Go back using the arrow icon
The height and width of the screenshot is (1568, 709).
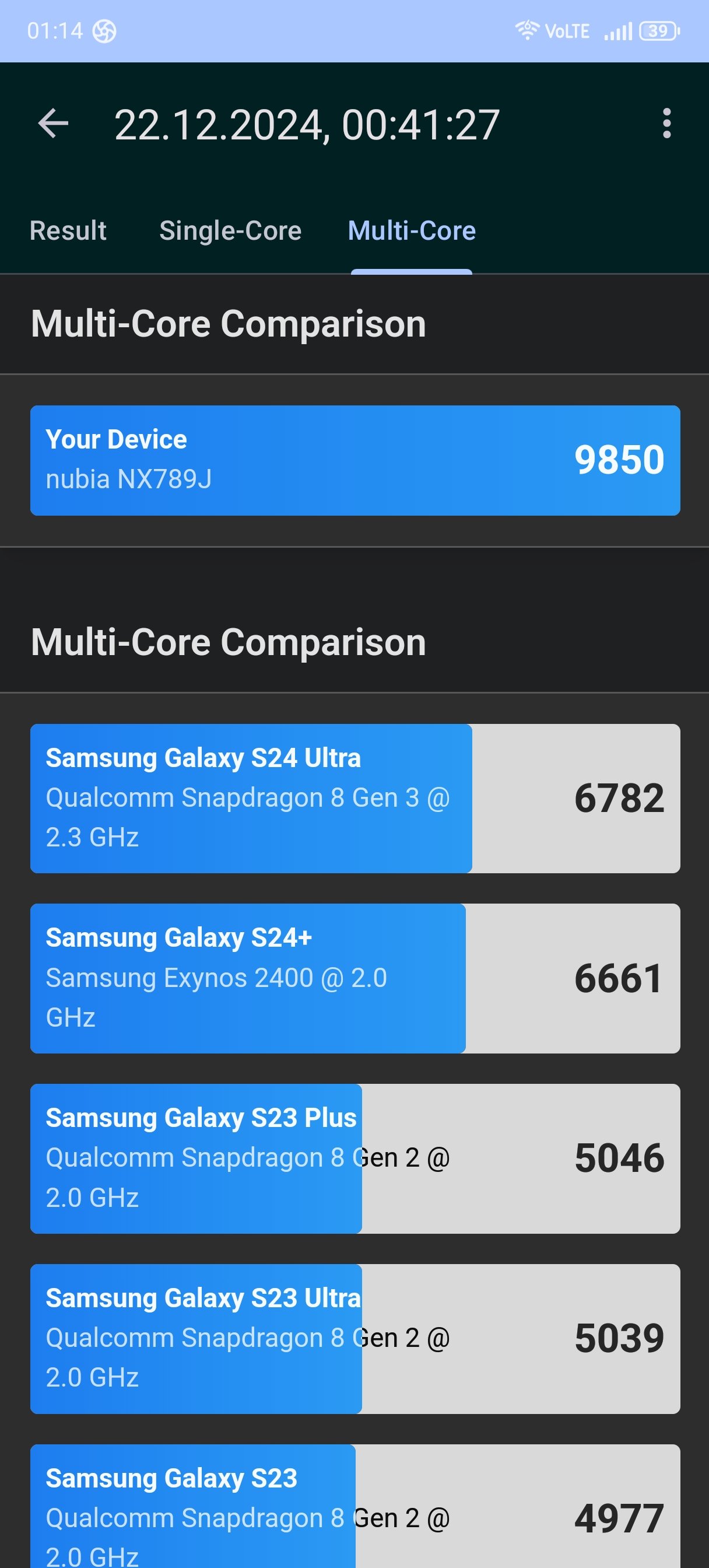(x=53, y=124)
